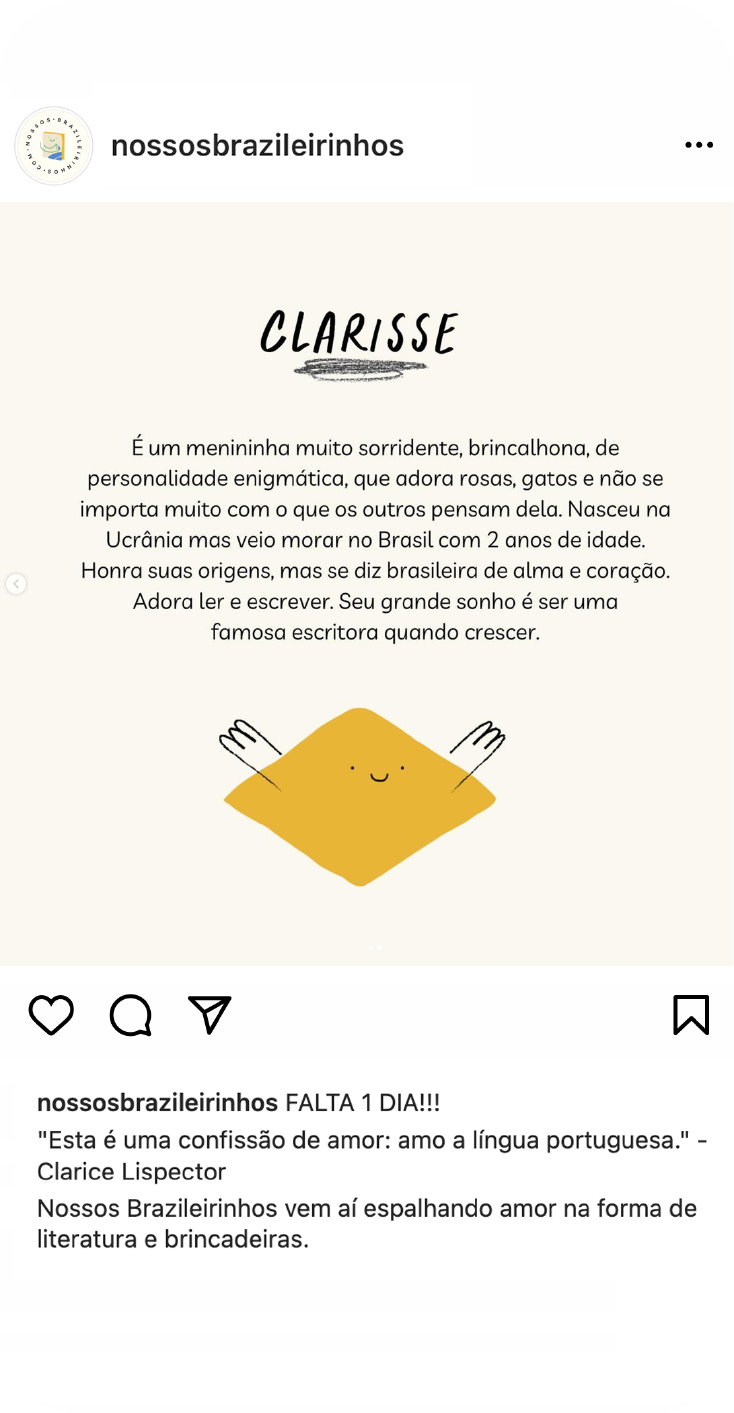Image resolution: width=734 pixels, height=1413 pixels.
Task: Share this post via the paper plane icon
Action: click(x=210, y=1014)
